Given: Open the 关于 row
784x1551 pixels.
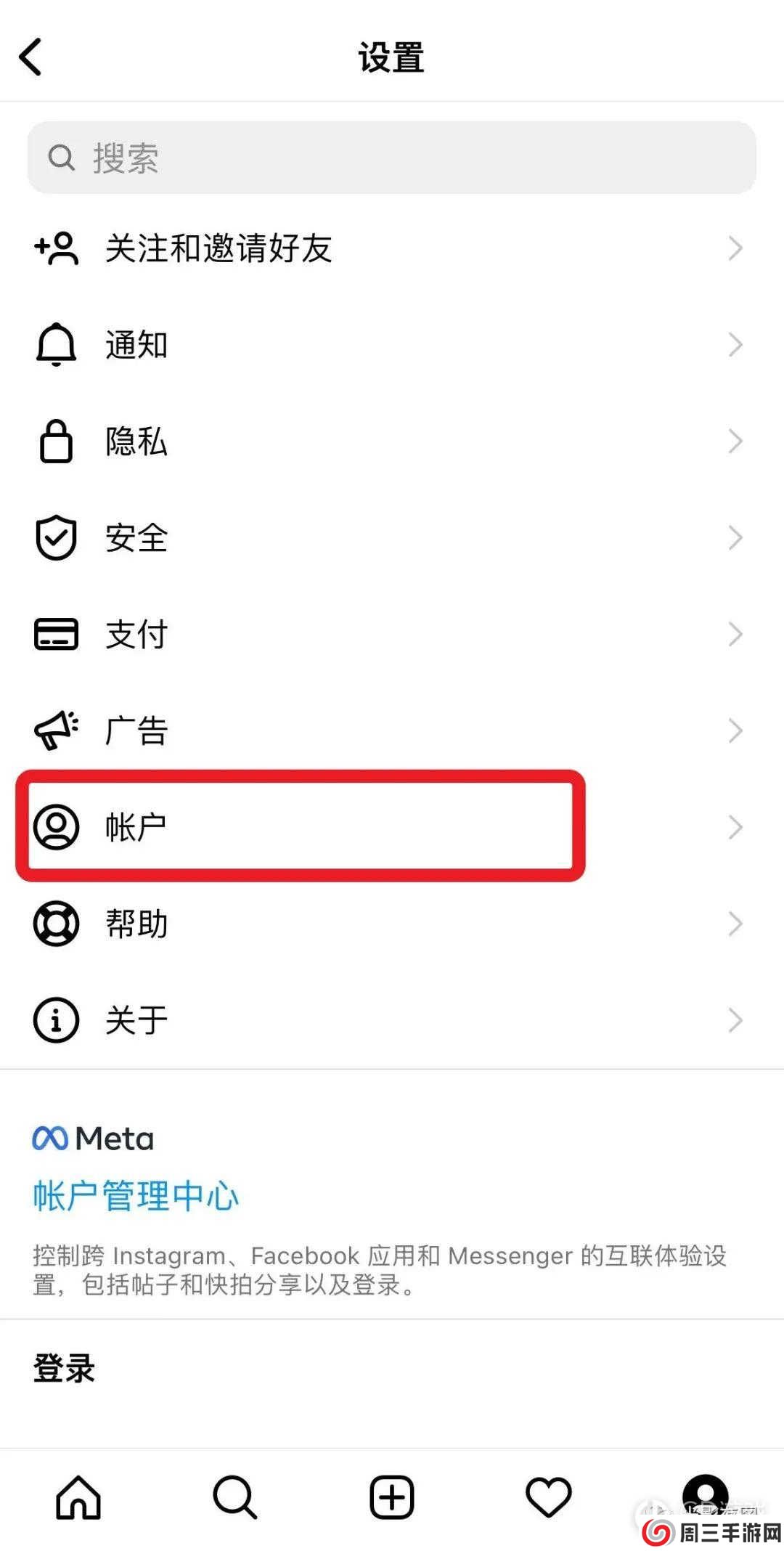Looking at the screenshot, I should tap(392, 1020).
